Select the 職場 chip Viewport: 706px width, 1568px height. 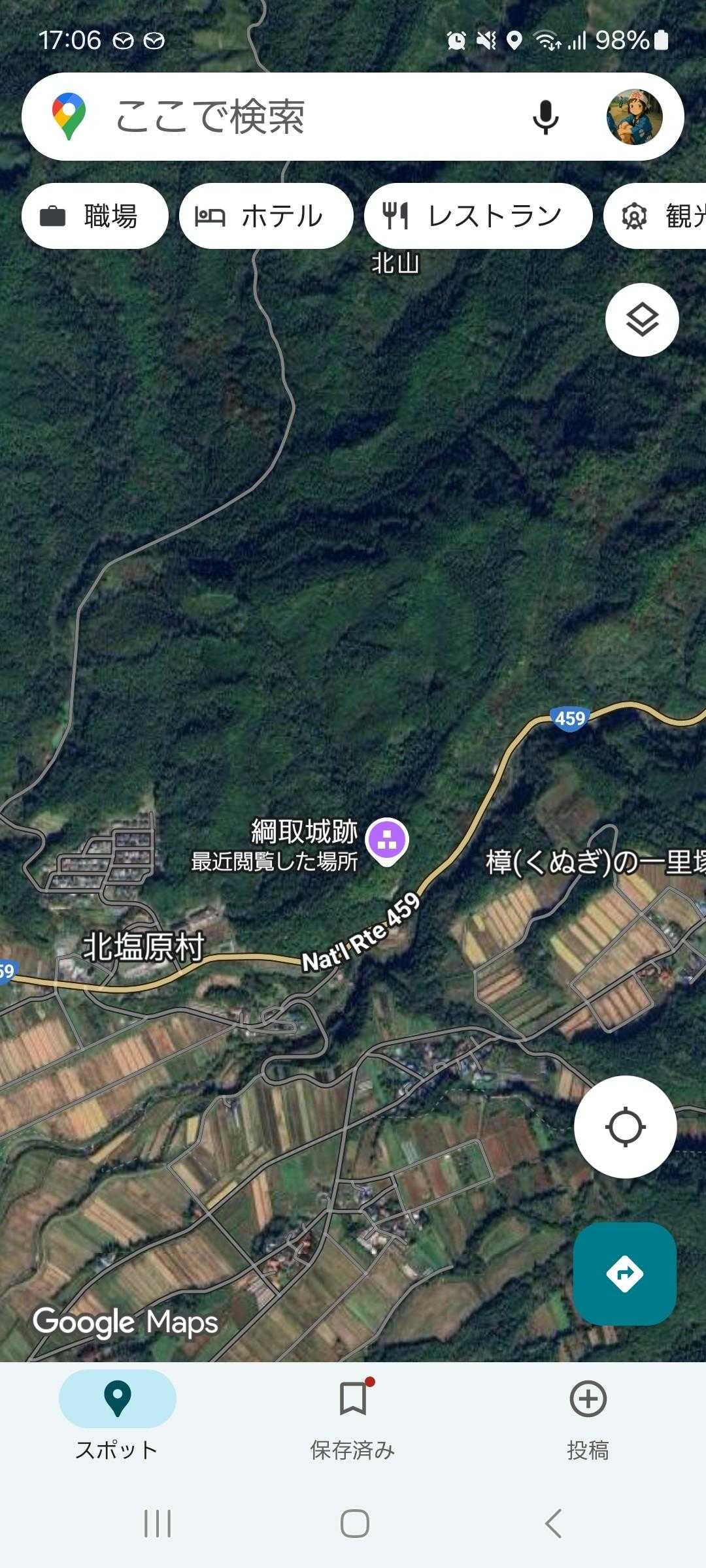tap(95, 216)
